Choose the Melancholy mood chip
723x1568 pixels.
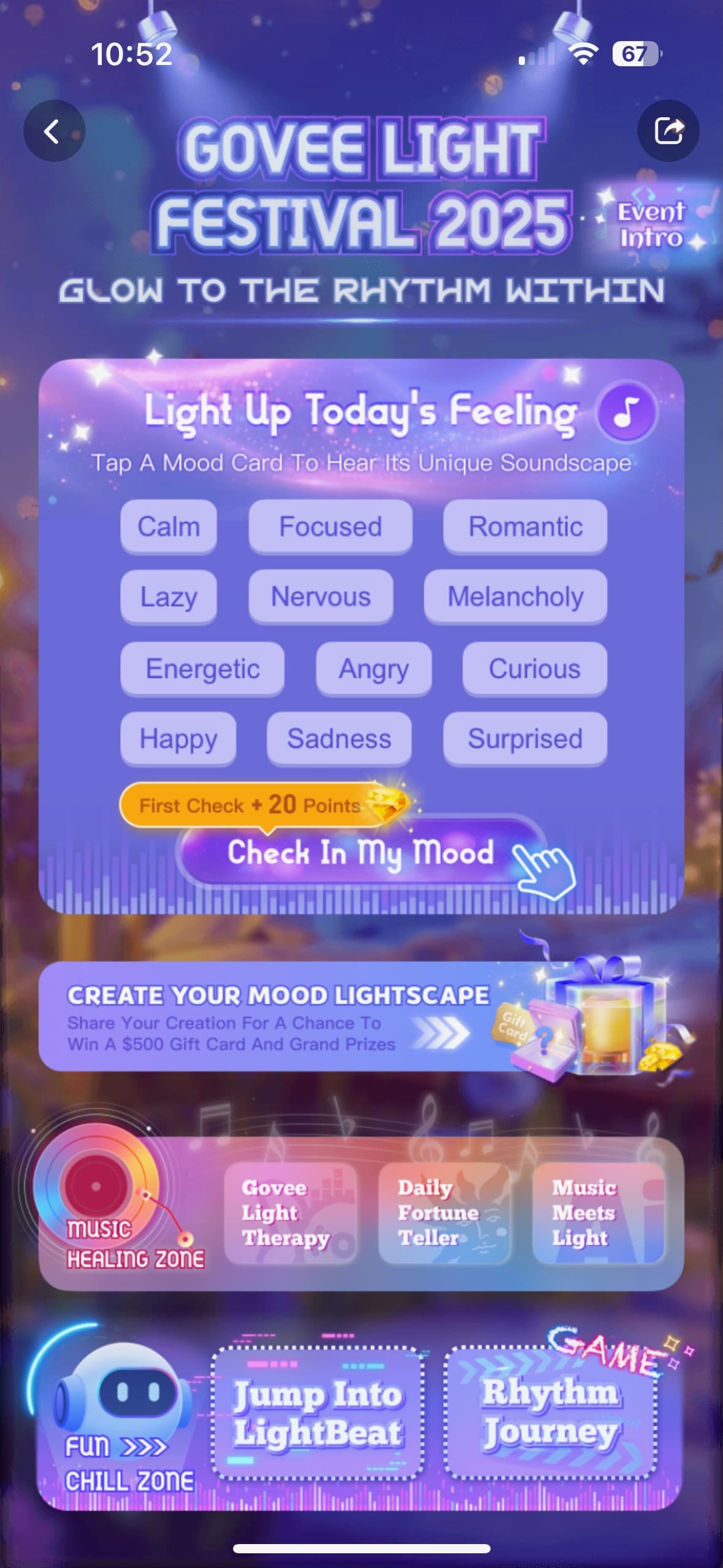(x=515, y=597)
